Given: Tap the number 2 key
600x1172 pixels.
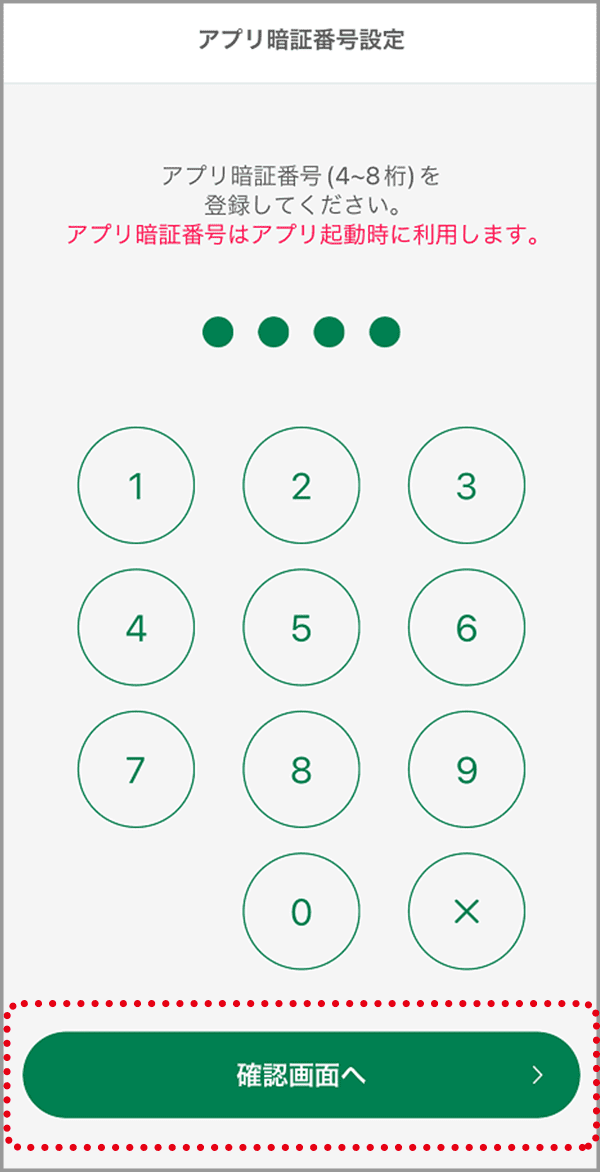Looking at the screenshot, I should pos(301,486).
